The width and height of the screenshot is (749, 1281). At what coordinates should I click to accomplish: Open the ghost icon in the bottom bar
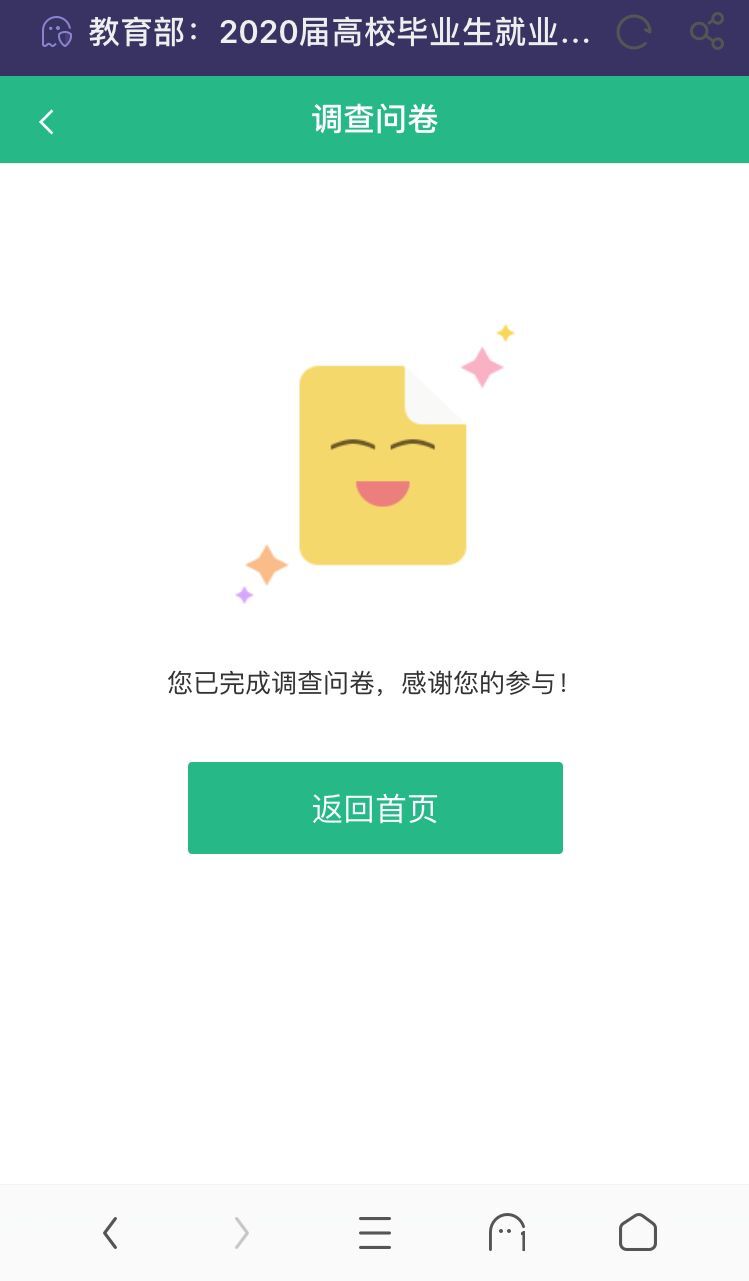[507, 1233]
